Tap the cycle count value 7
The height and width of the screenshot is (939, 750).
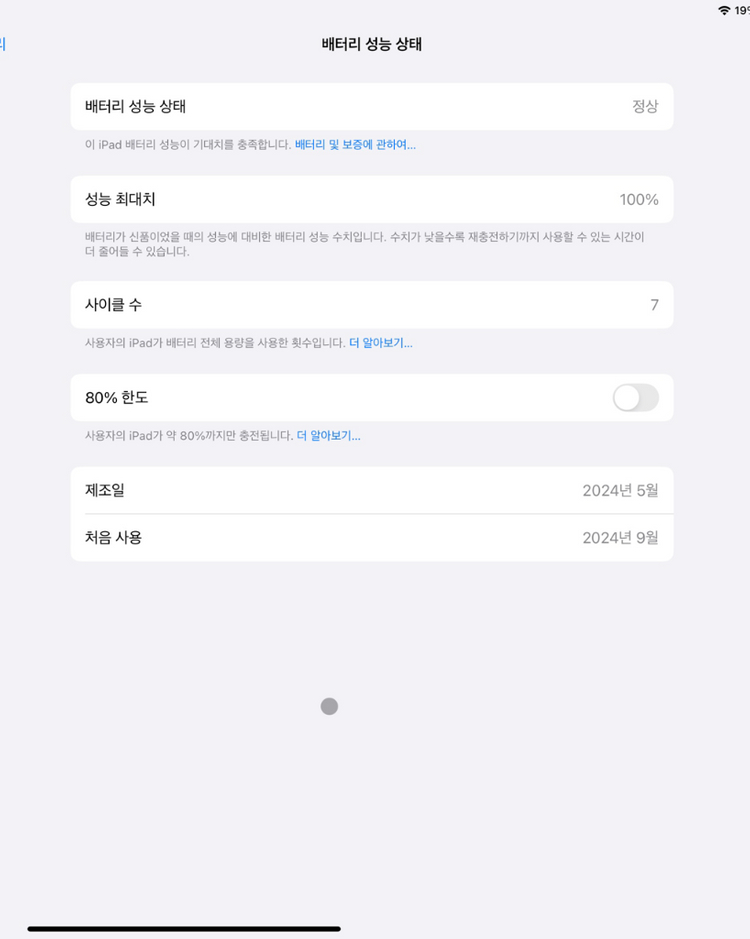pos(658,304)
